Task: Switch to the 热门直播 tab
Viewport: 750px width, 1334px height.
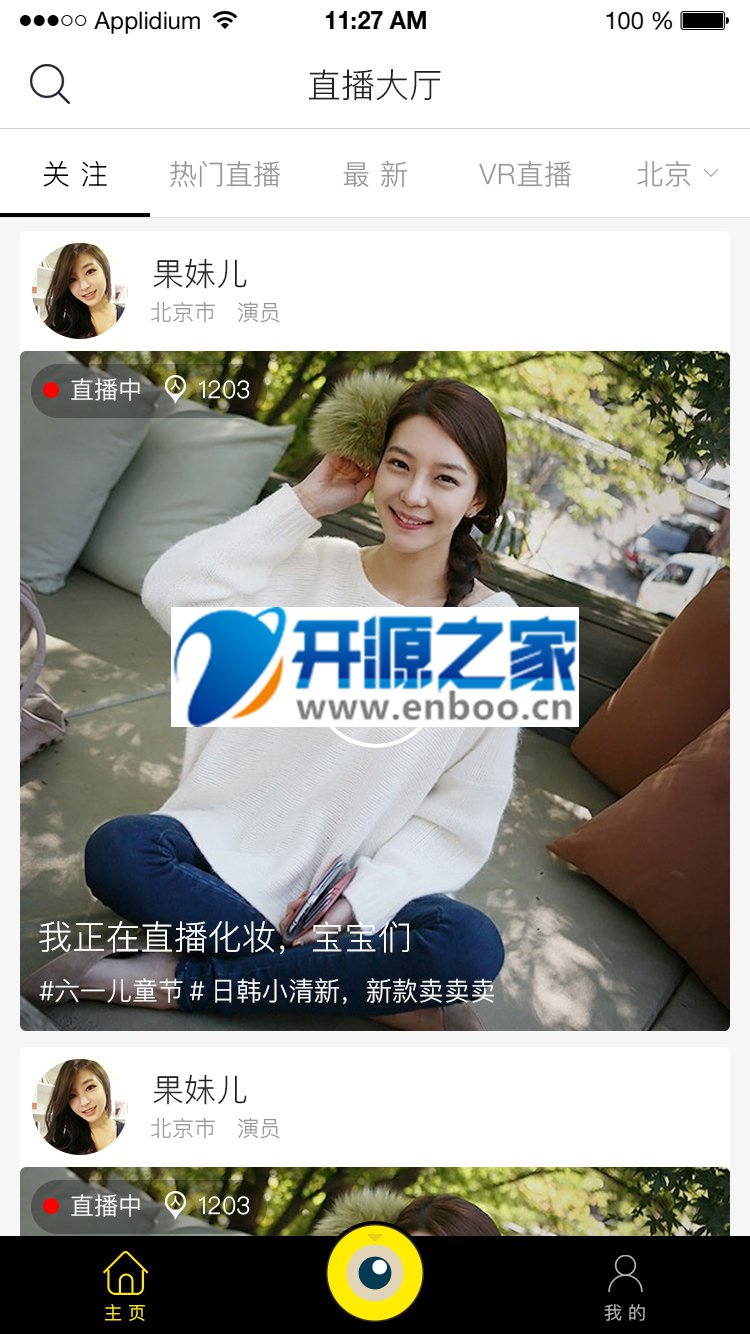Action: point(225,175)
